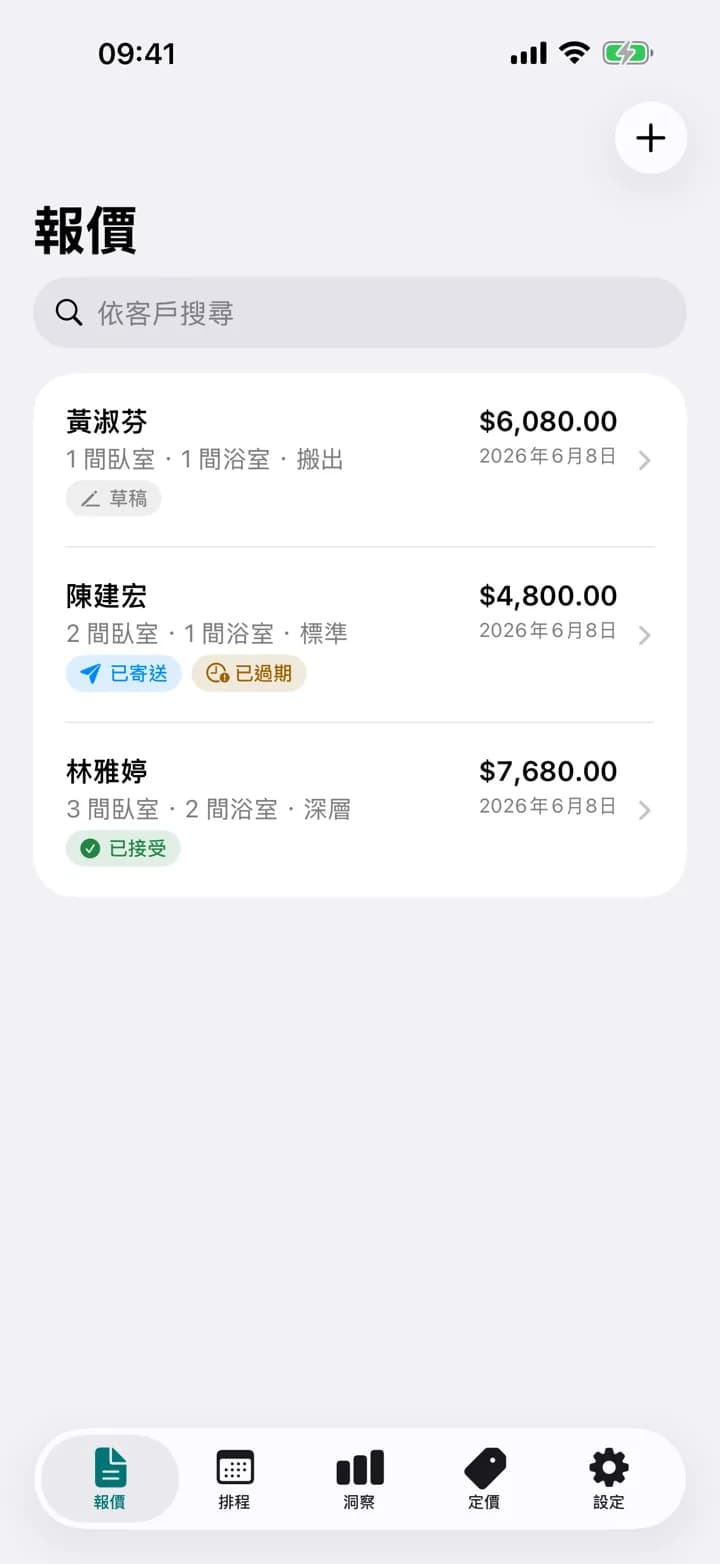Switch to the 排程 tab
Viewport: 720px width, 1564px height.
pos(235,1479)
